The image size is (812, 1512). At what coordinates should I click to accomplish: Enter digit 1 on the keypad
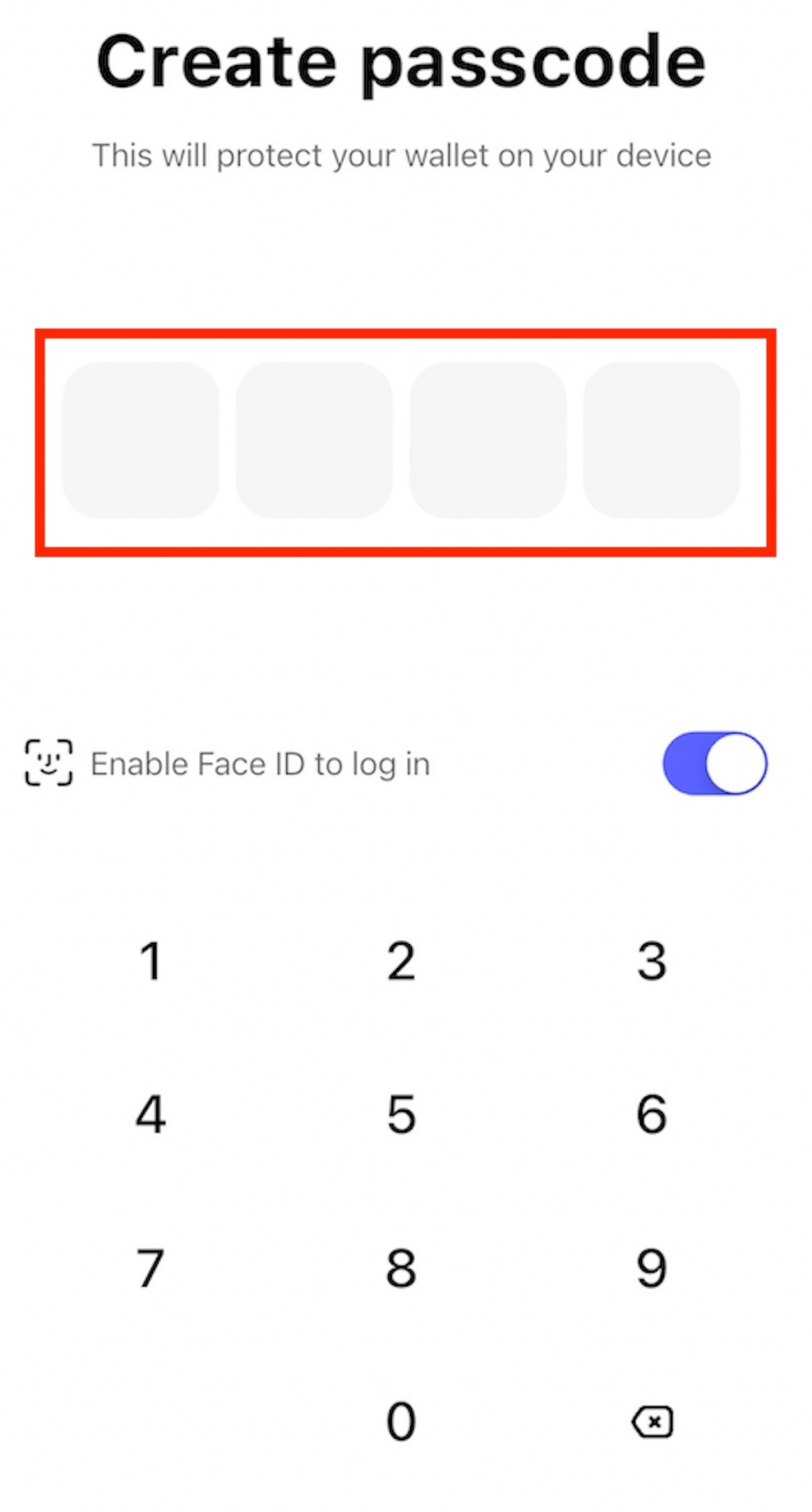[151, 961]
